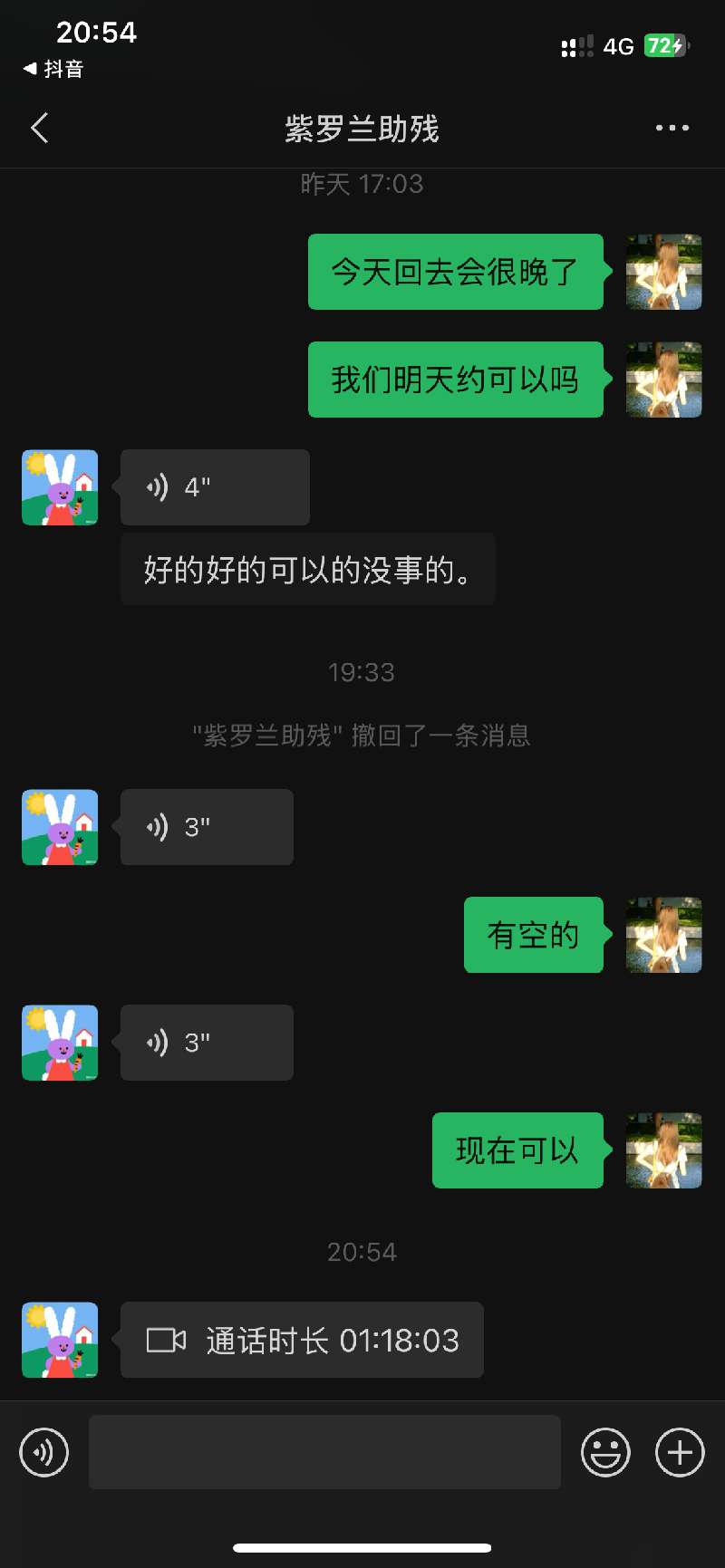Play the first 3-second voice message
This screenshot has width=725, height=1568.
207,827
